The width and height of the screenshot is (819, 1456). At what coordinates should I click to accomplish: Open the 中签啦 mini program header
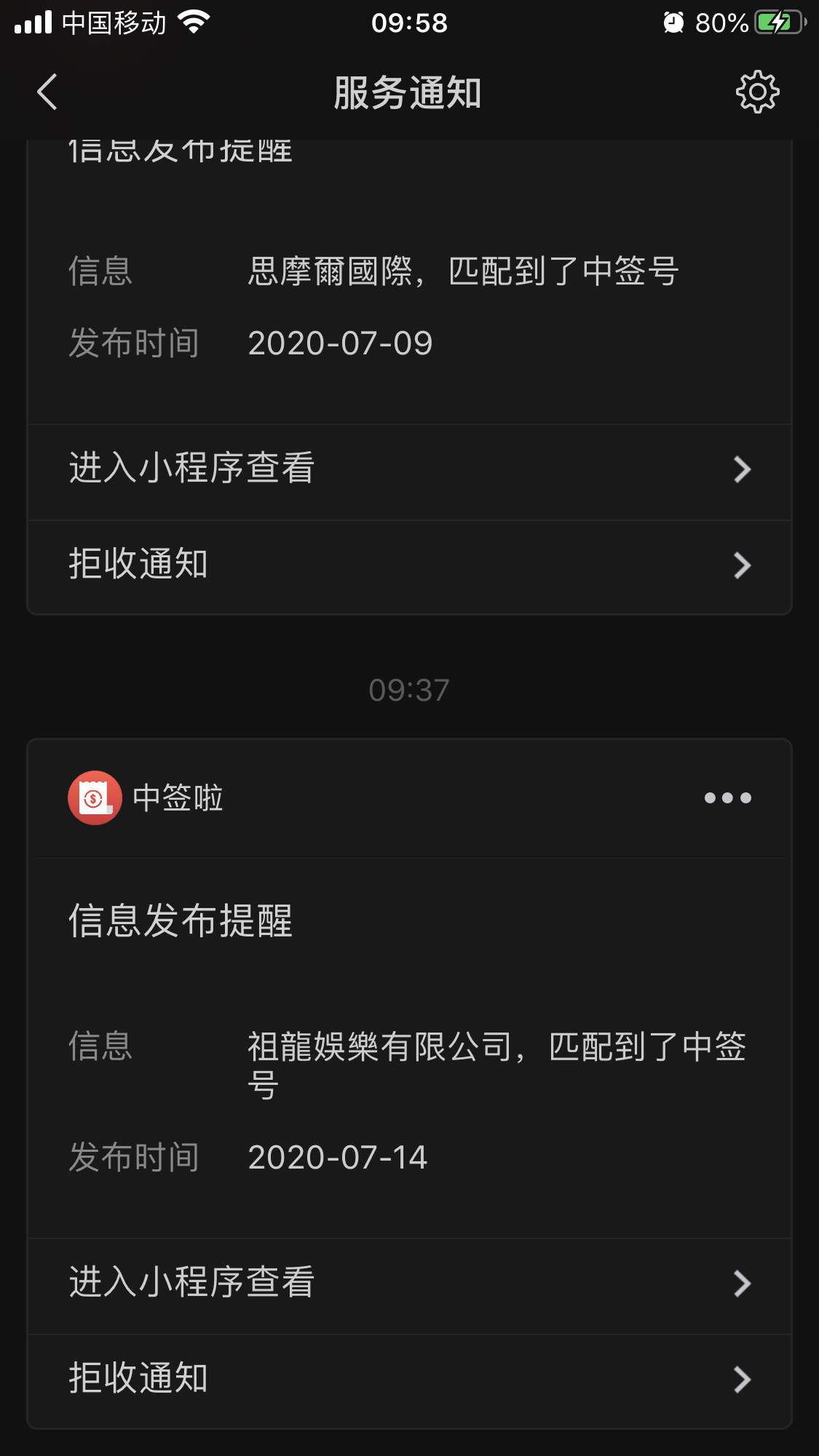[x=146, y=798]
